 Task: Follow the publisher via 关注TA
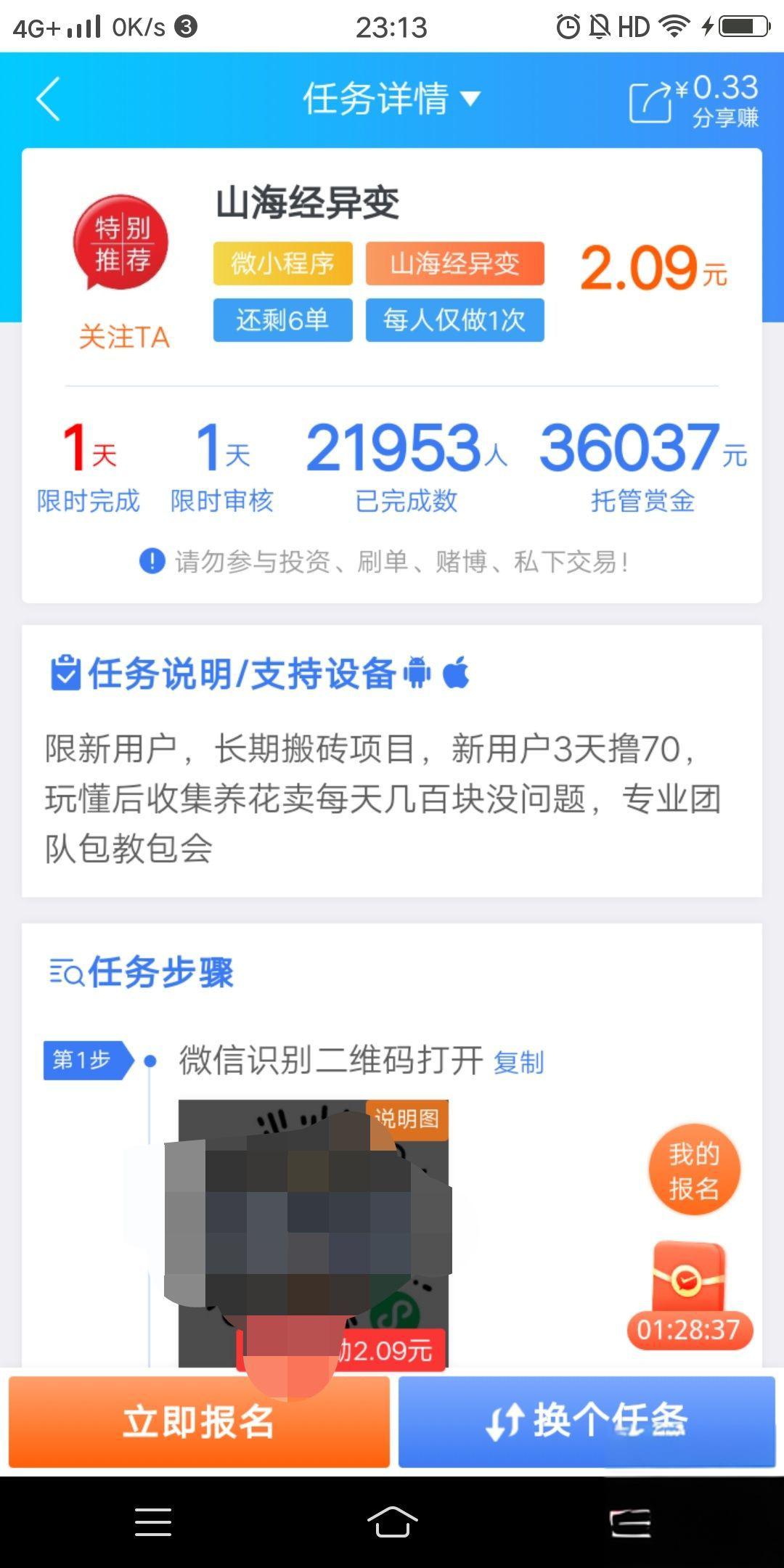click(124, 338)
